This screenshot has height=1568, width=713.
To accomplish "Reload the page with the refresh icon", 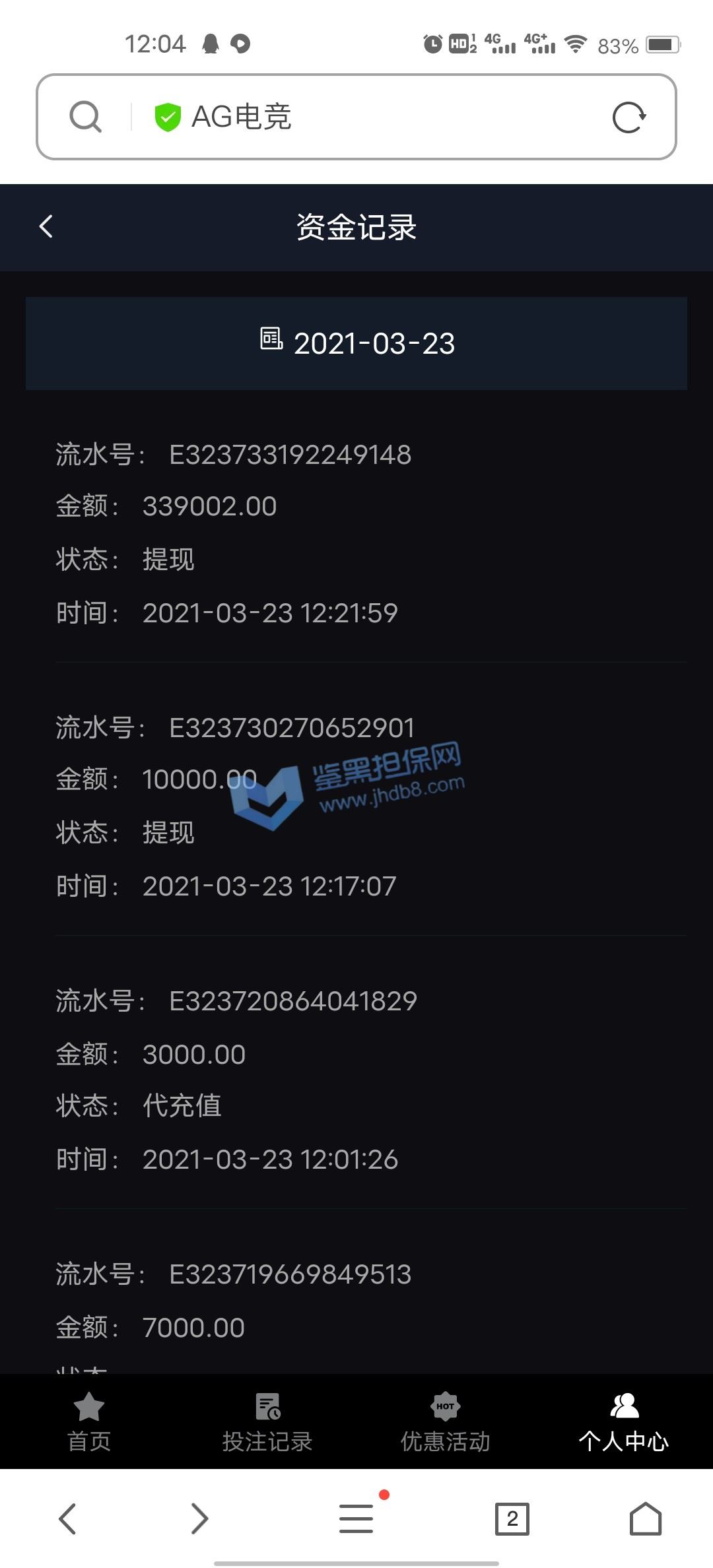I will coord(628,117).
